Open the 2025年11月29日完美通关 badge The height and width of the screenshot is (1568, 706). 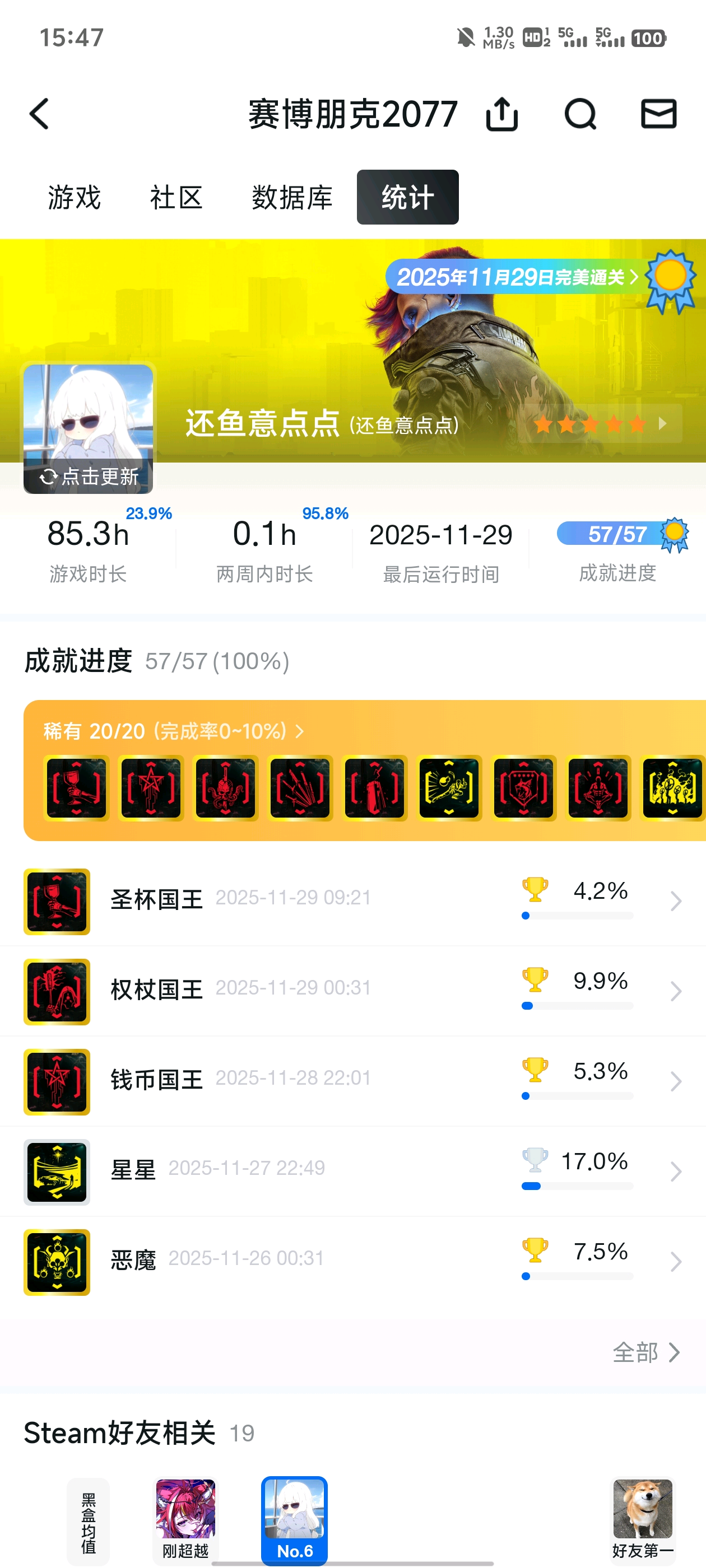(518, 278)
